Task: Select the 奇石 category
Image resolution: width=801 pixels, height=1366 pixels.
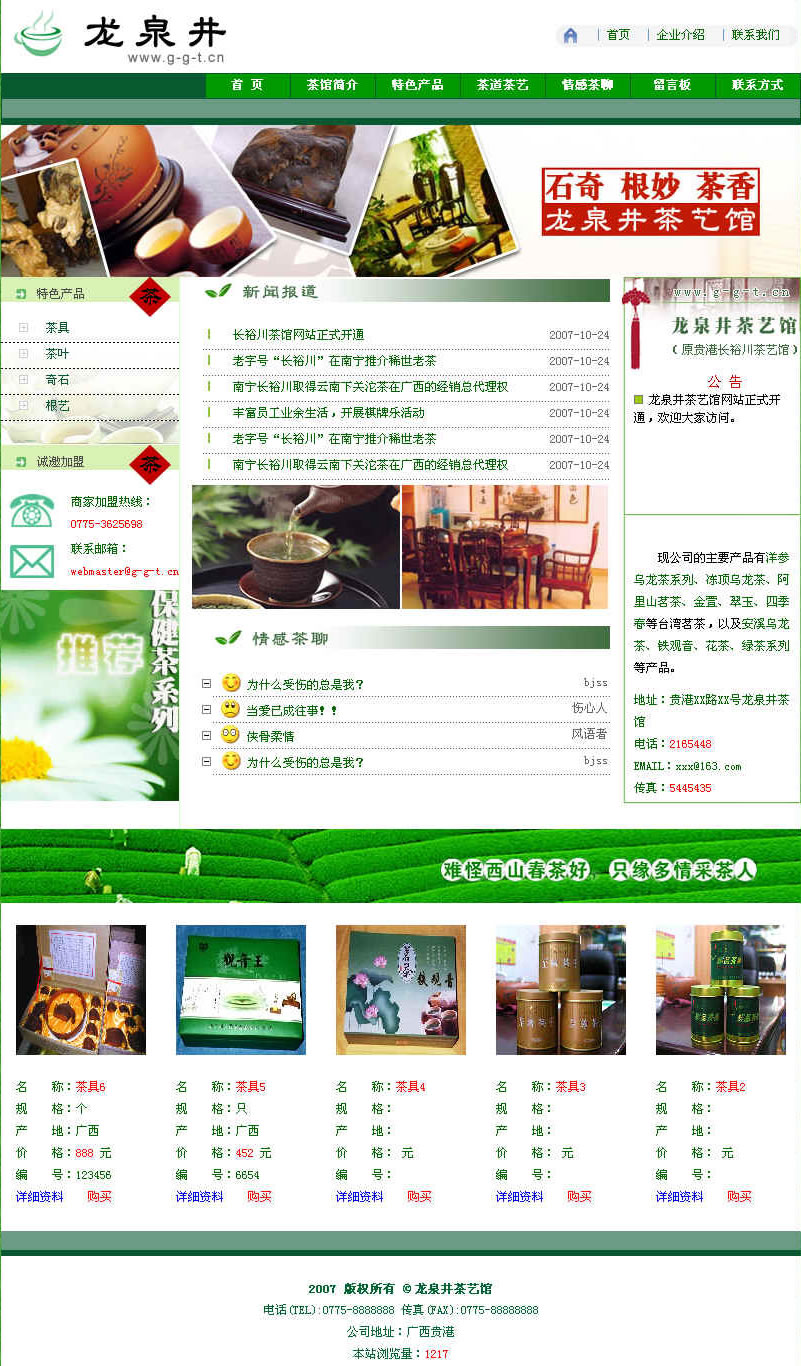Action: (57, 380)
